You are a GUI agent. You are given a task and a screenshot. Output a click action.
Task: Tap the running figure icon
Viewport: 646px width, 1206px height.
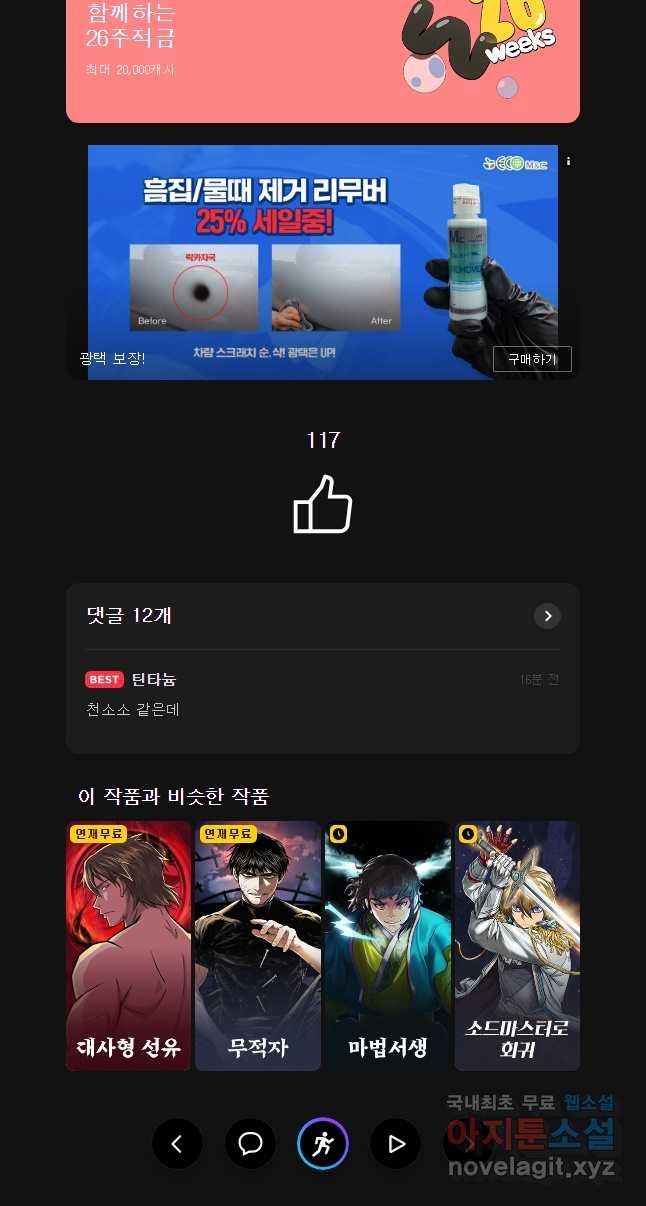[323, 1144]
